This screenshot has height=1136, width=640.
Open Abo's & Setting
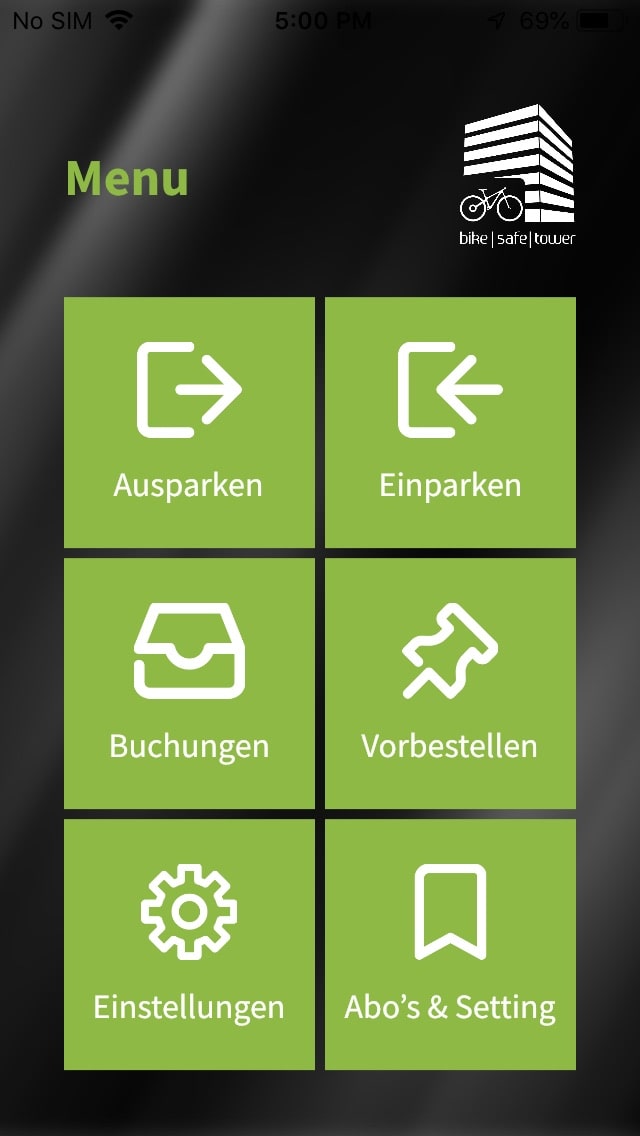point(450,944)
